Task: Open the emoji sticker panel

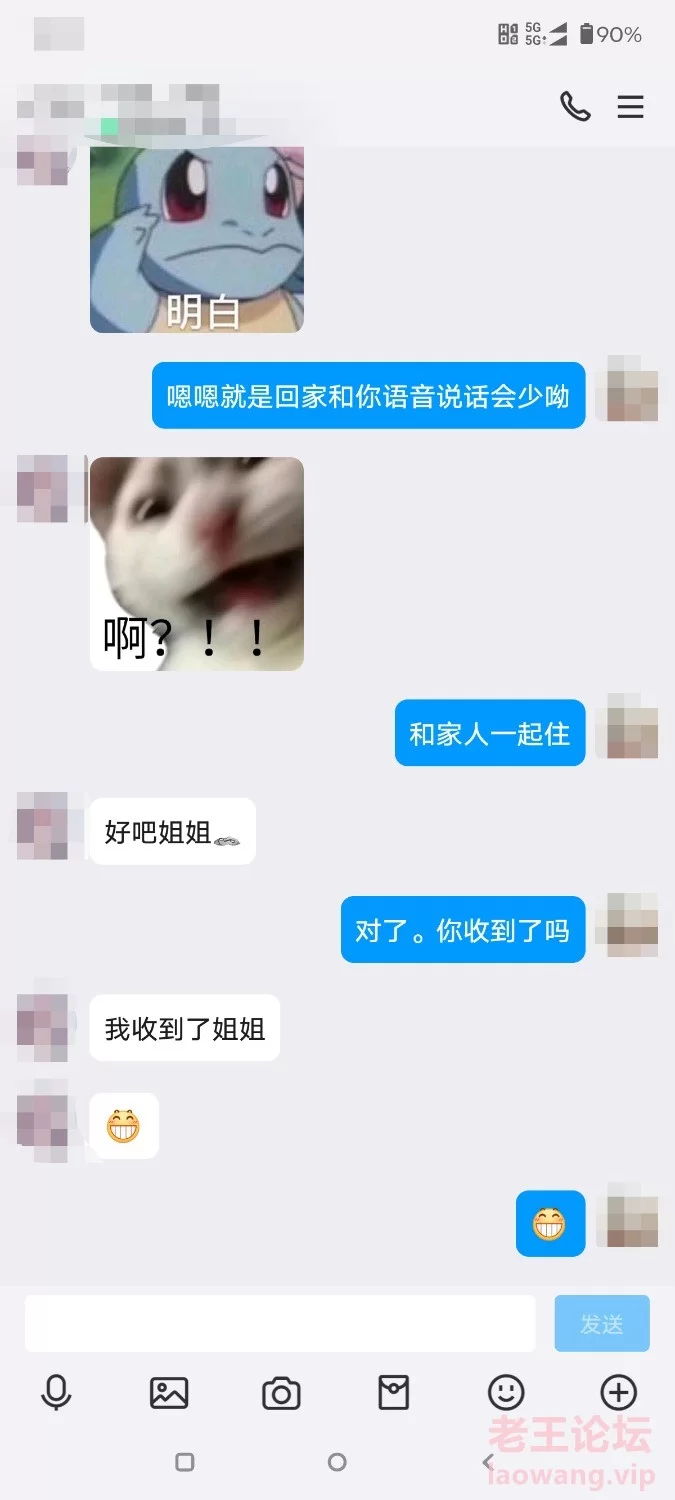Action: pos(506,1392)
